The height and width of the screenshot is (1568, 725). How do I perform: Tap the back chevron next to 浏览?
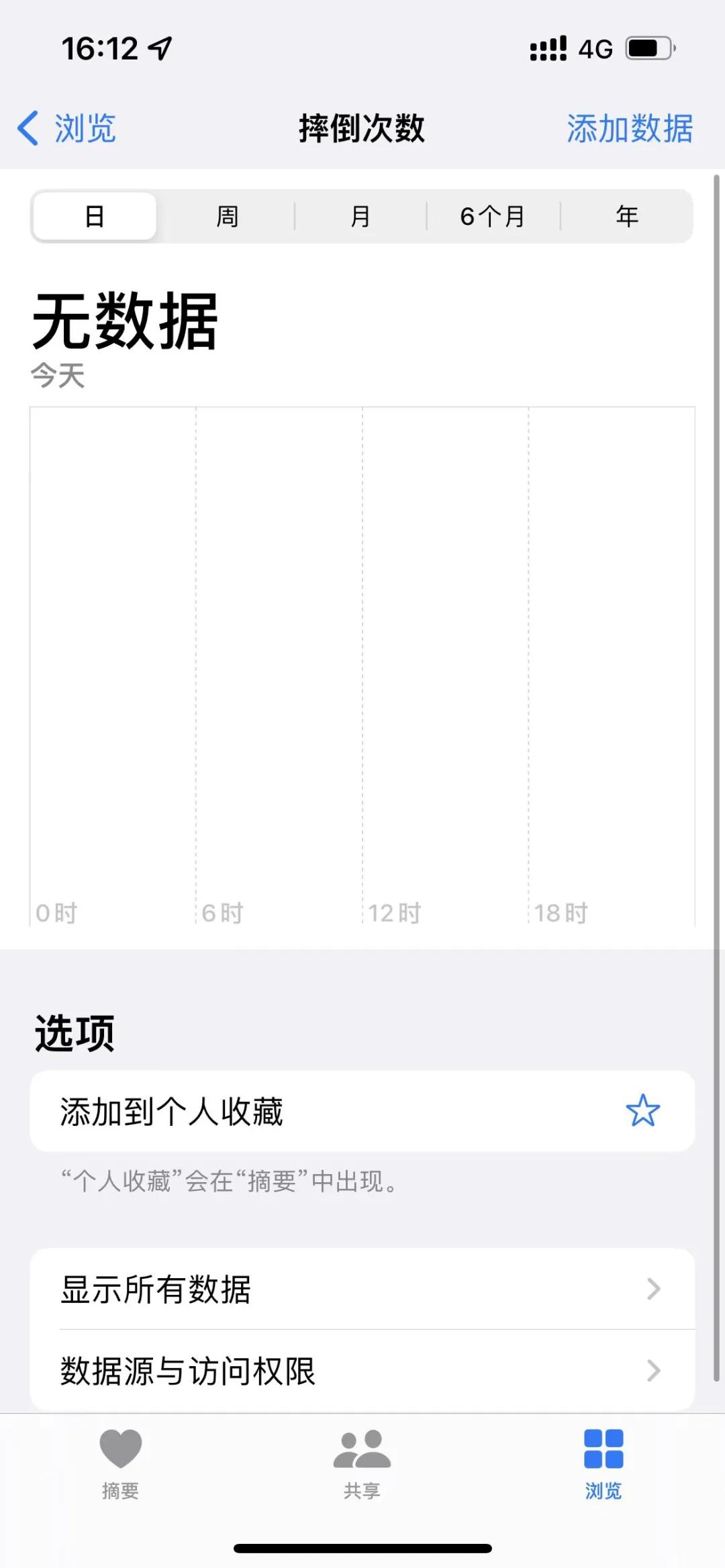(x=28, y=128)
